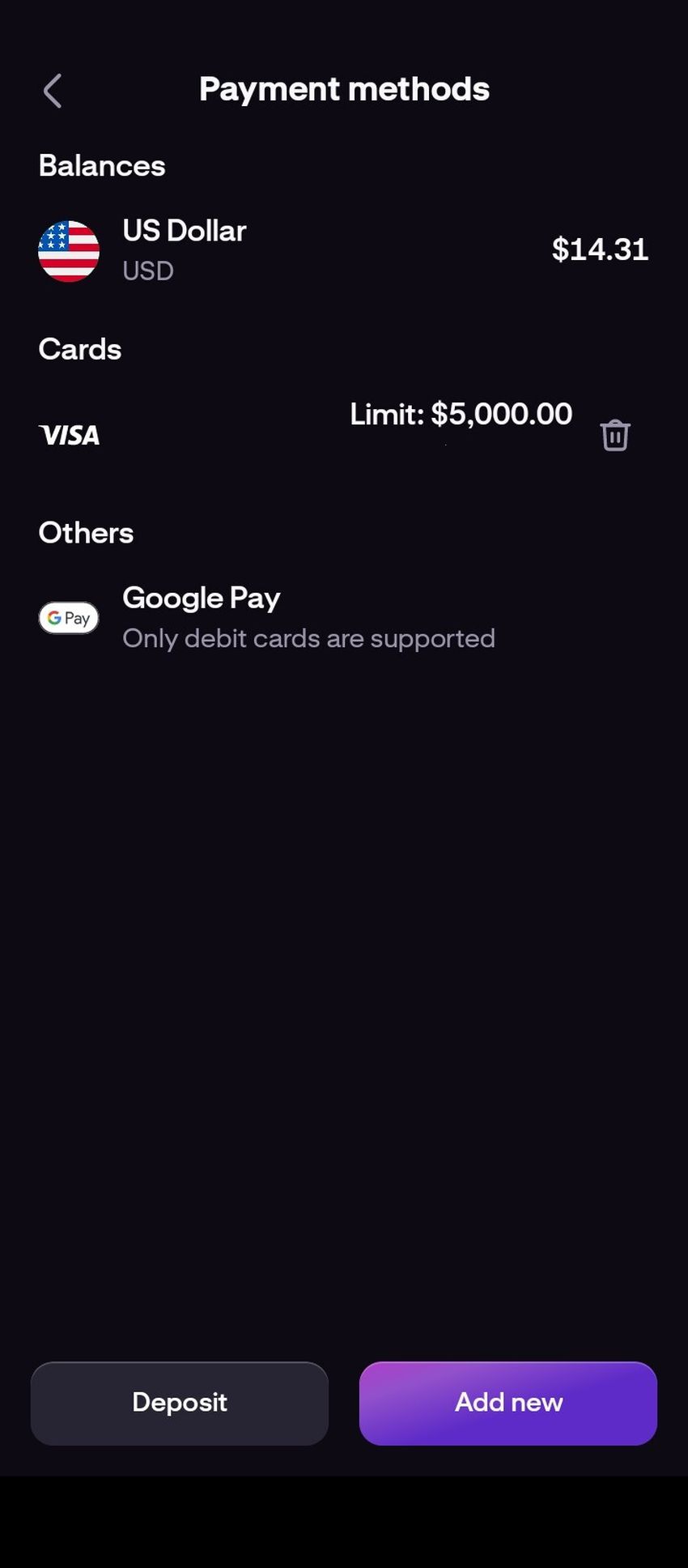Open the US Dollar balance
688x1568 pixels.
343,250
